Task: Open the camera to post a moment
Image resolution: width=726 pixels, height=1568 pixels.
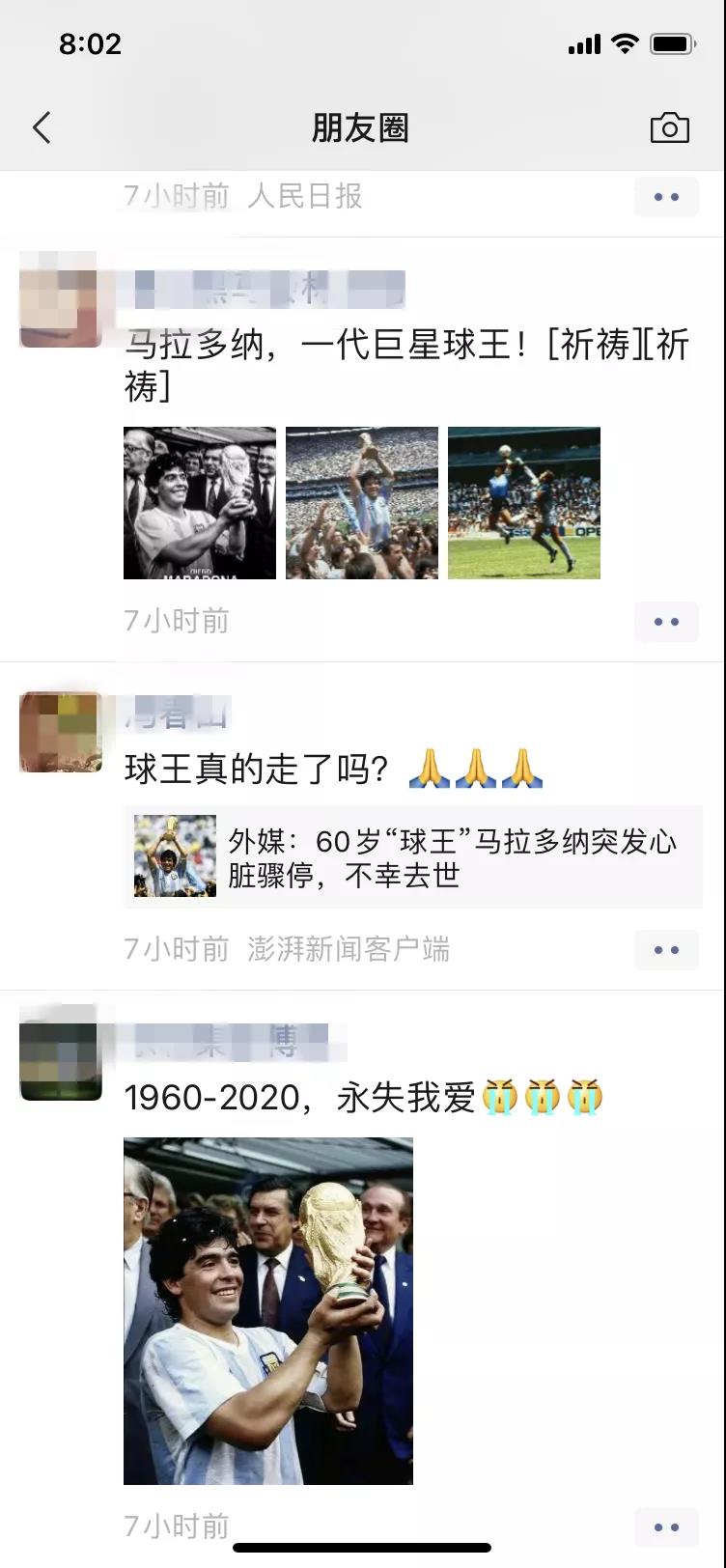Action: [669, 127]
